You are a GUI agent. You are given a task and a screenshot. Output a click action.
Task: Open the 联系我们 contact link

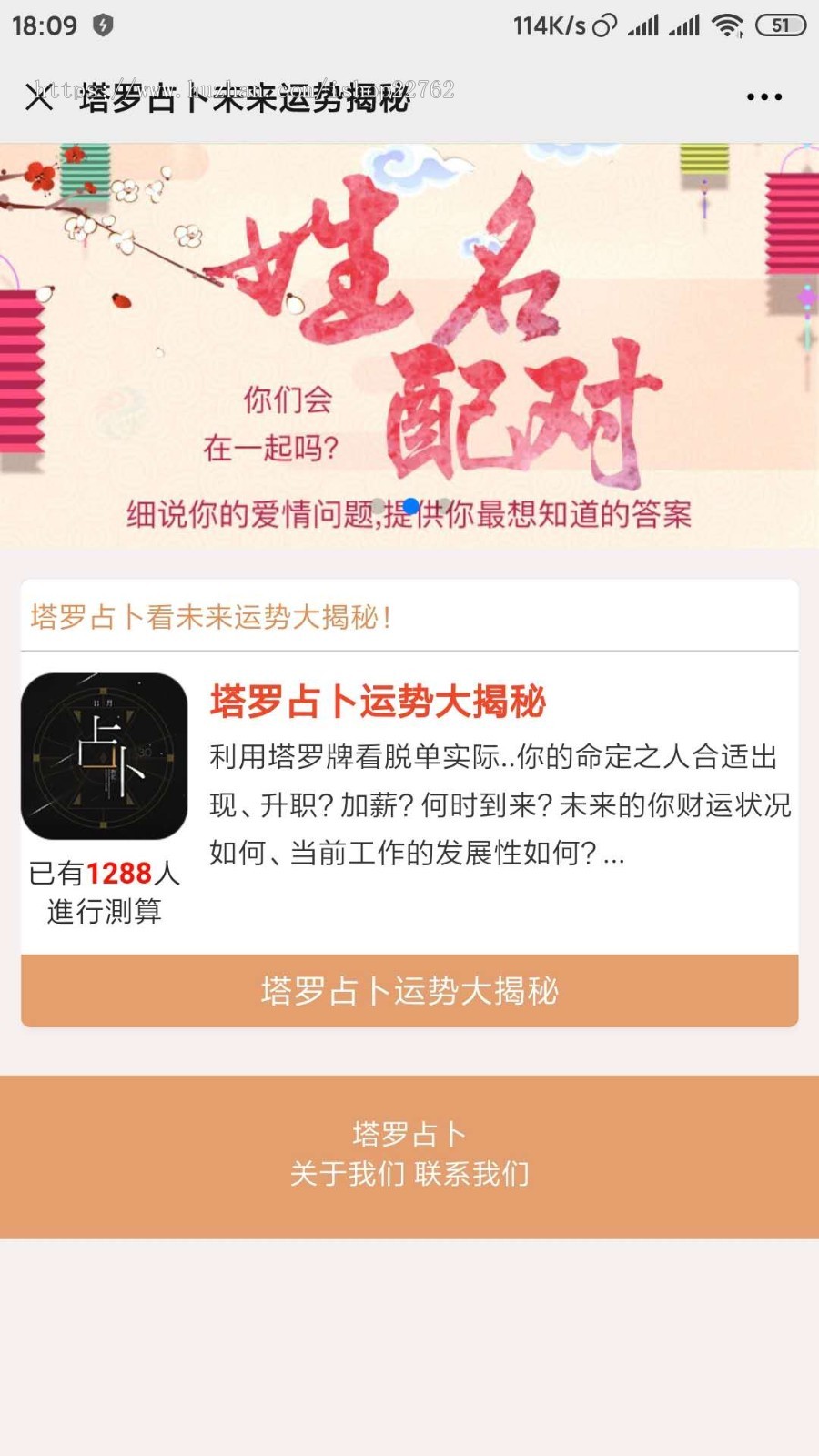click(471, 1174)
